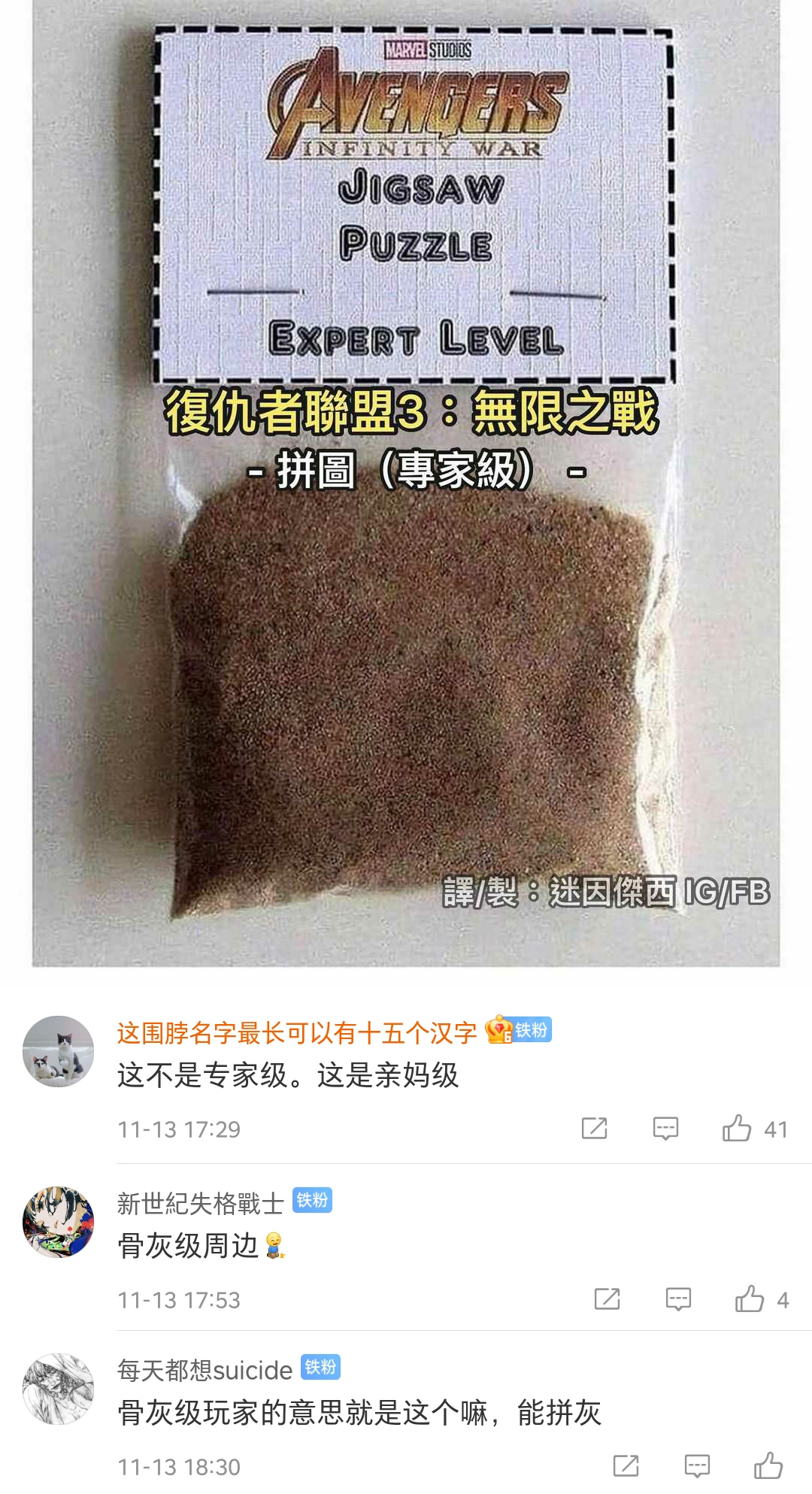812x1494 pixels.
Task: Like the comment 骨灰级周边
Action: 750,1299
